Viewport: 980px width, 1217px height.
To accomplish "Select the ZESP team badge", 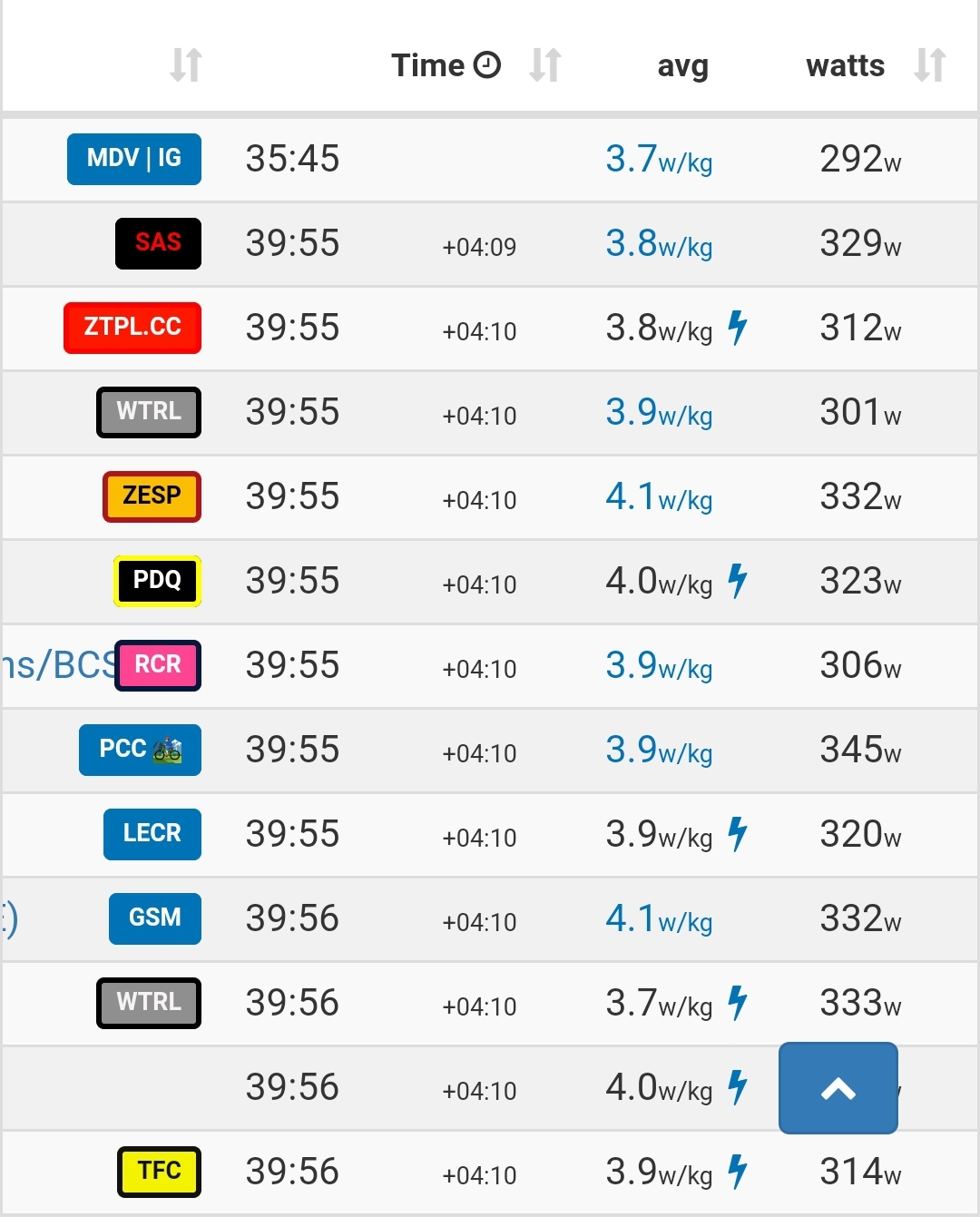I will (152, 496).
